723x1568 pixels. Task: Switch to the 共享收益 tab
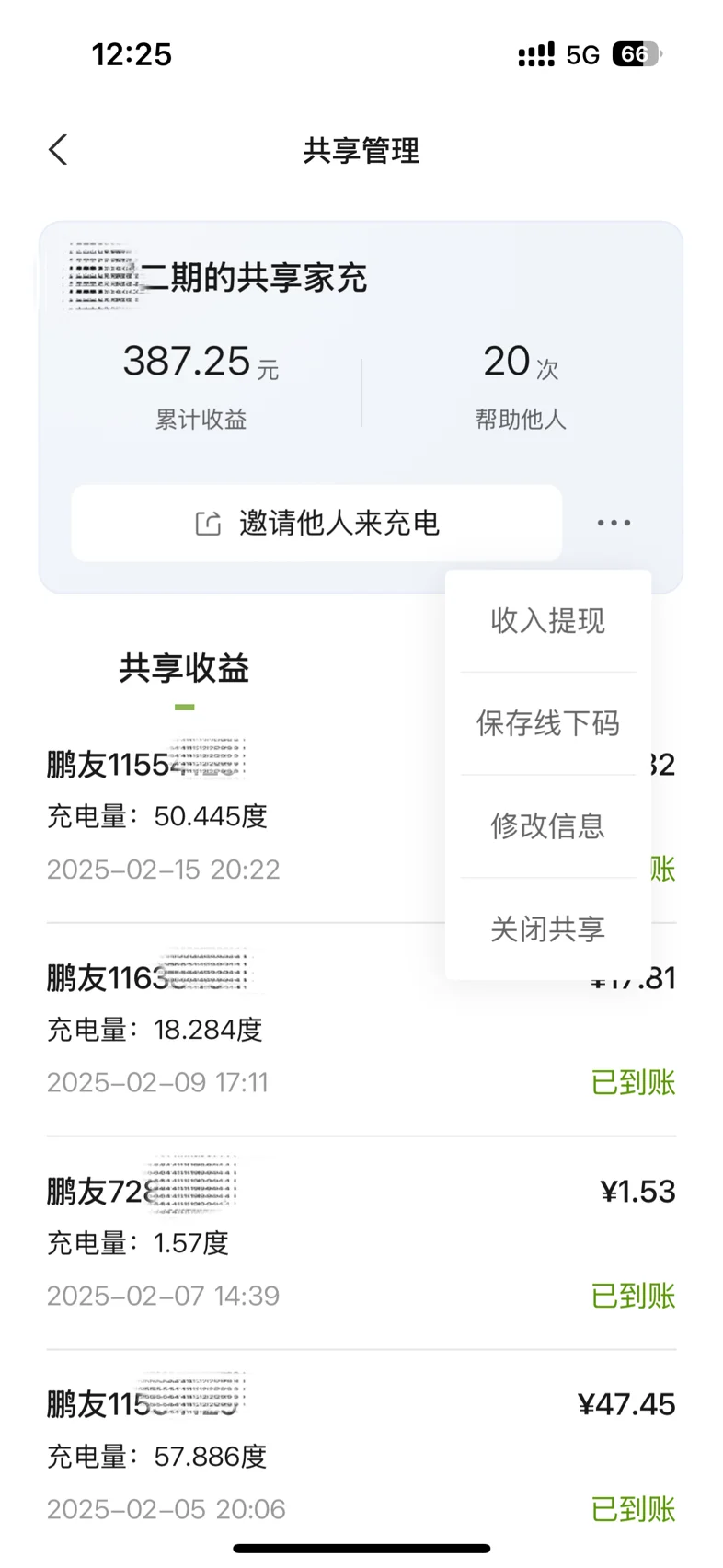184,669
